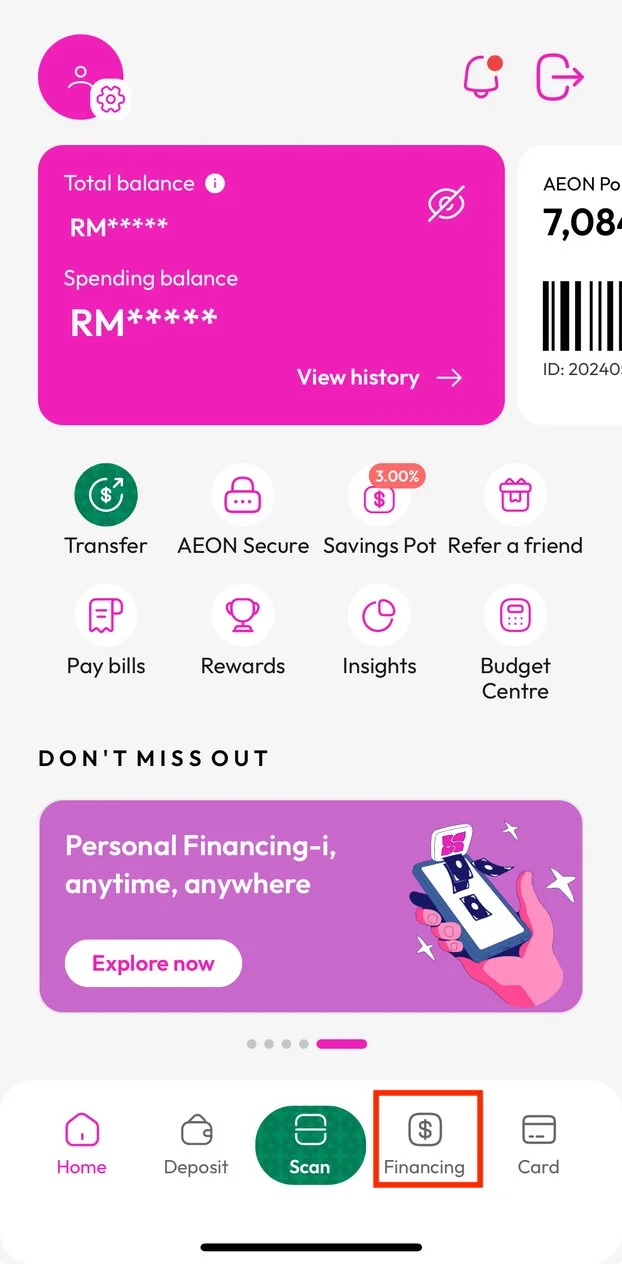Tap Explore now on Personal Financing-i banner
Image resolution: width=622 pixels, height=1264 pixels.
click(153, 963)
